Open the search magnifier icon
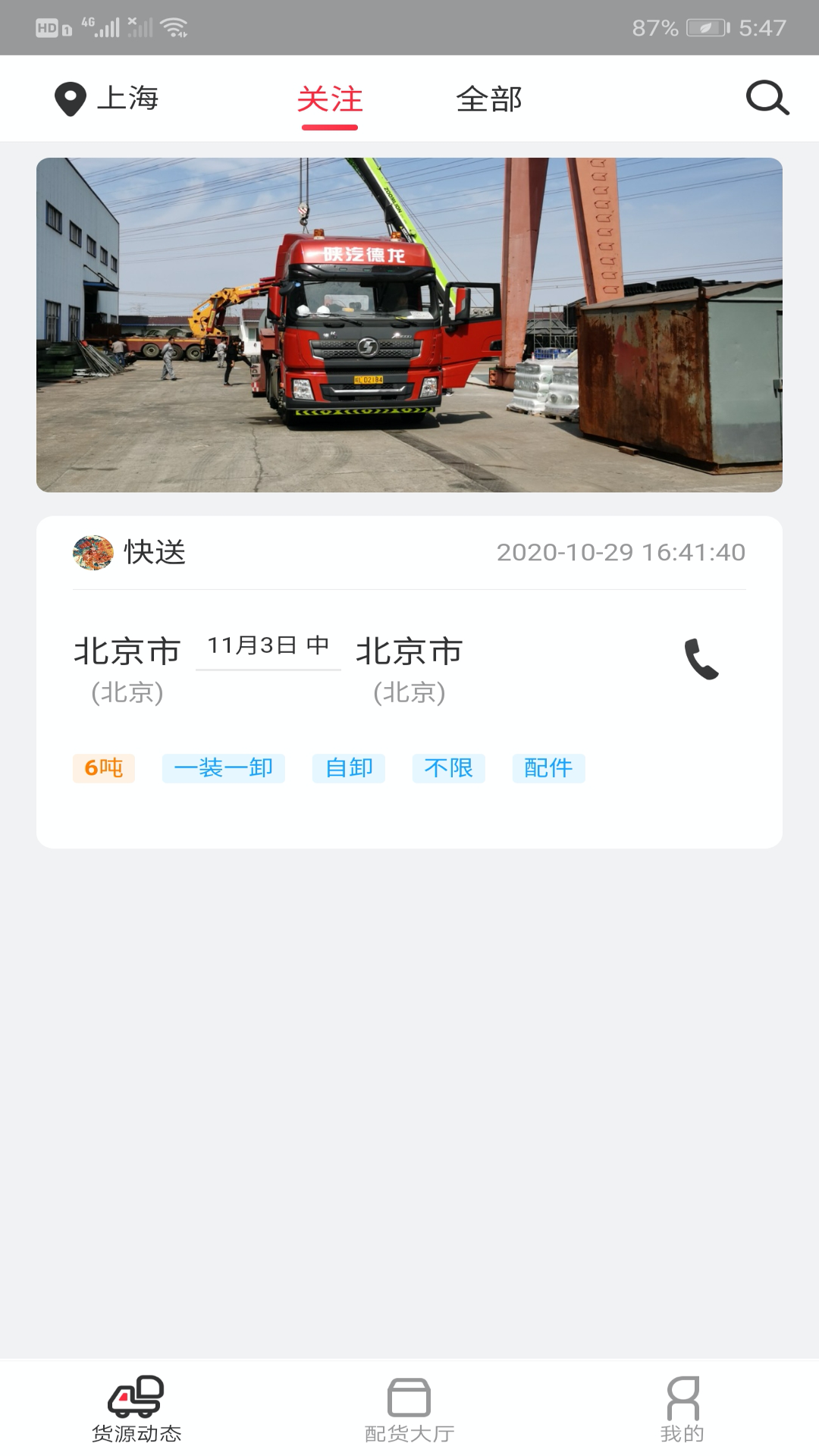 tap(767, 98)
